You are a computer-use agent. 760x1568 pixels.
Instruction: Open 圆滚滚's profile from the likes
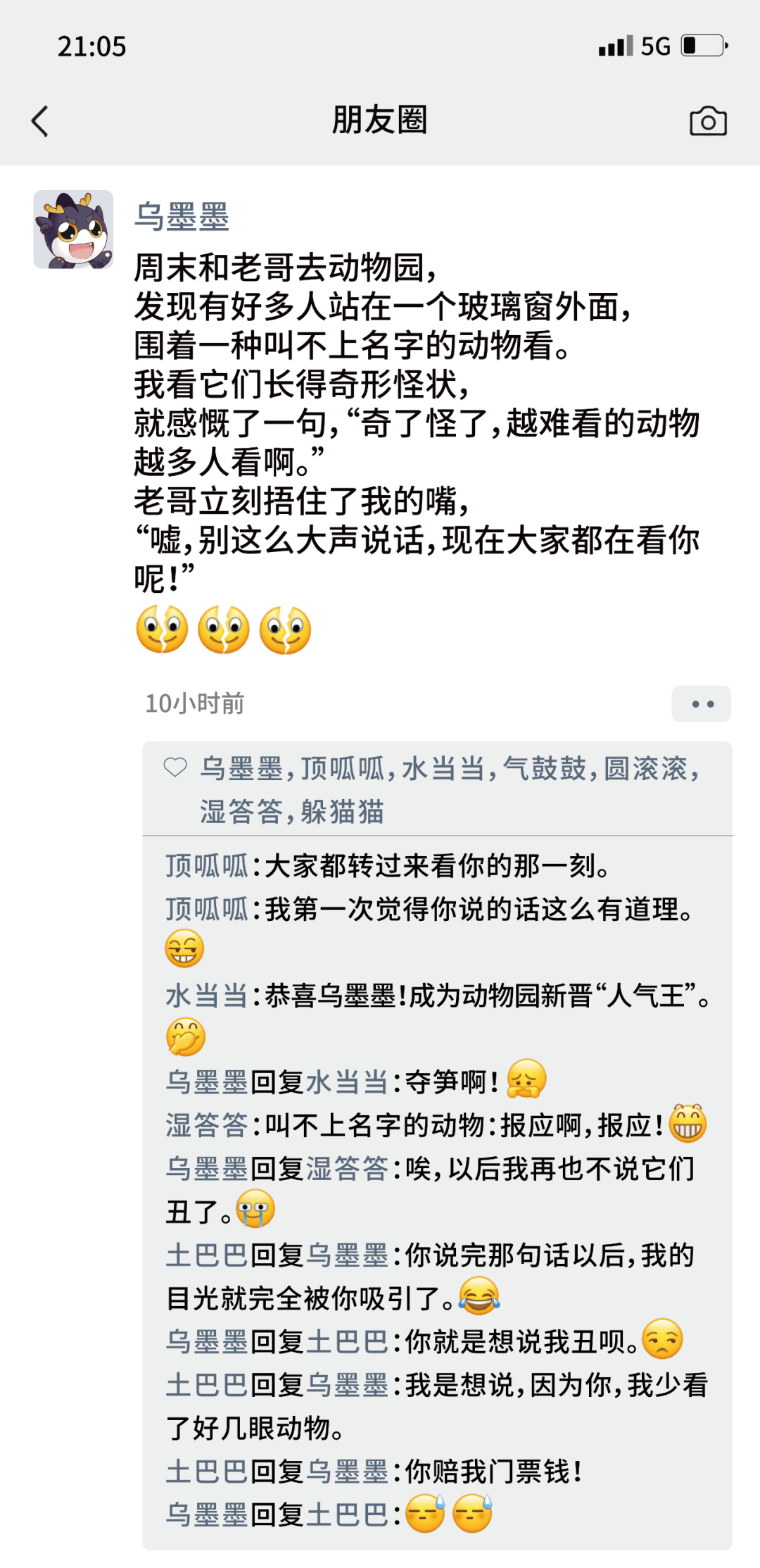click(645, 769)
